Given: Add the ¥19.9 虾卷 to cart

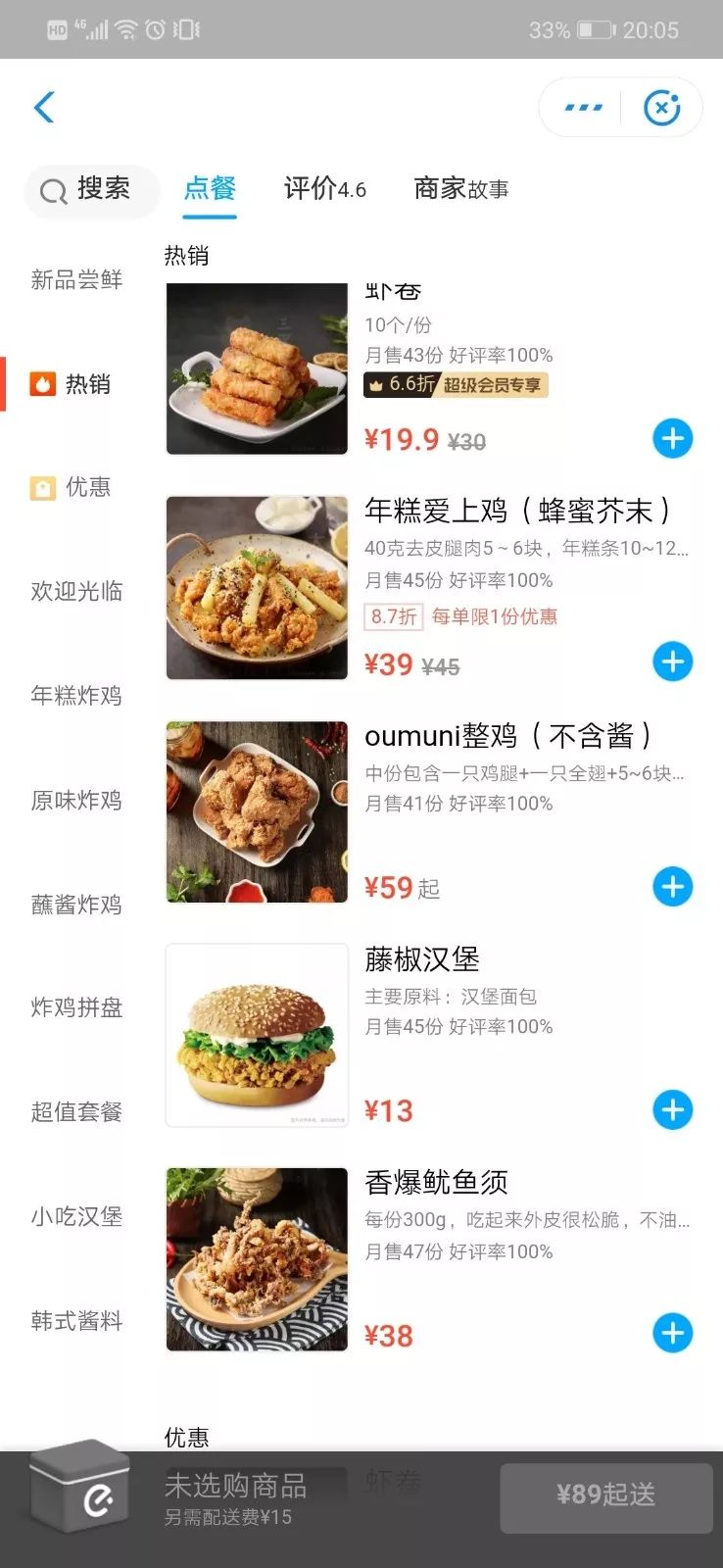Looking at the screenshot, I should (x=672, y=438).
